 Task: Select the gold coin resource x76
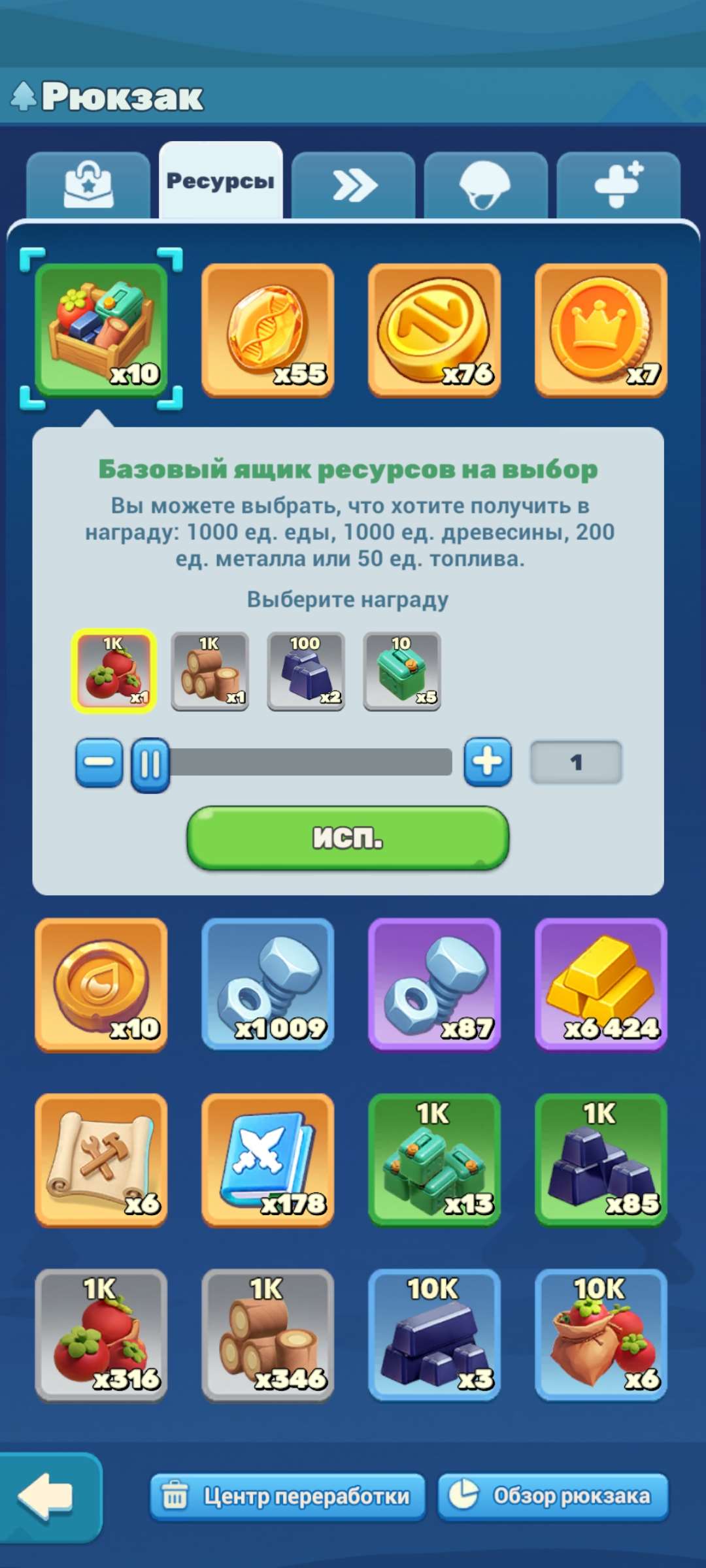433,330
